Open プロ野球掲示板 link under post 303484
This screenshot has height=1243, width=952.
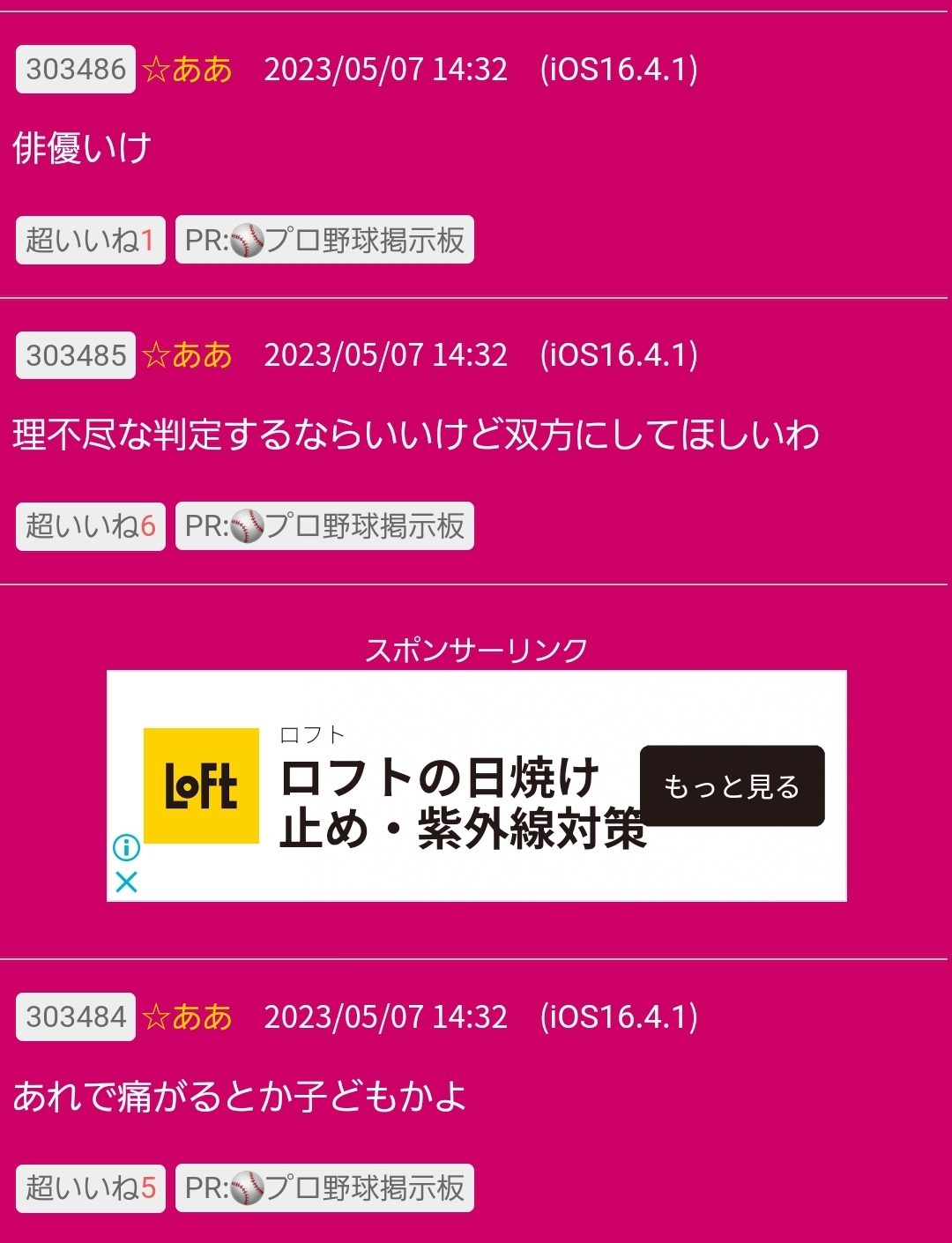[x=324, y=1187]
